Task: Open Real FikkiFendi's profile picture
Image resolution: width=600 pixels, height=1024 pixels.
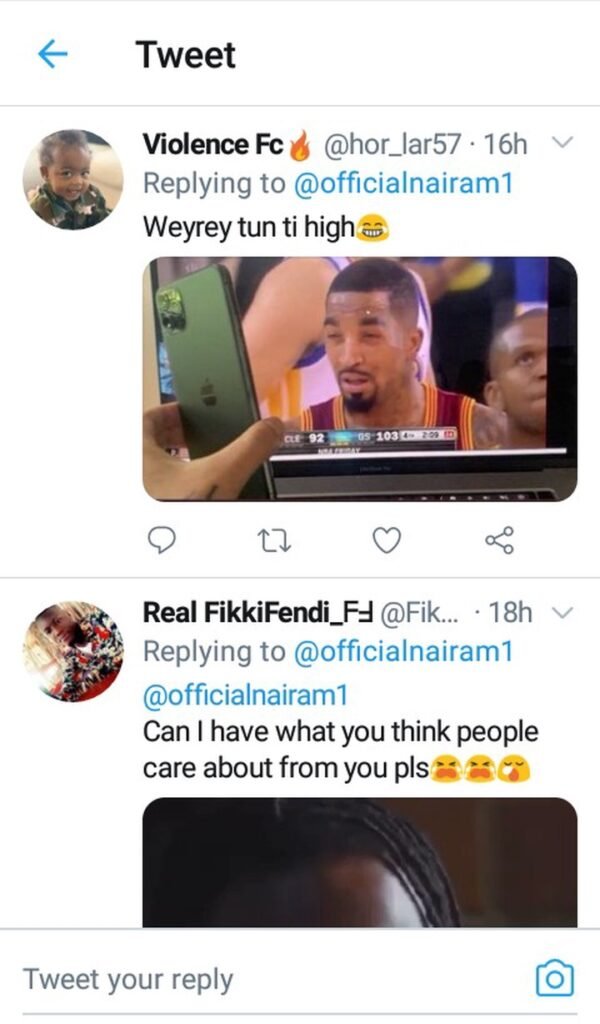Action: 73,651
